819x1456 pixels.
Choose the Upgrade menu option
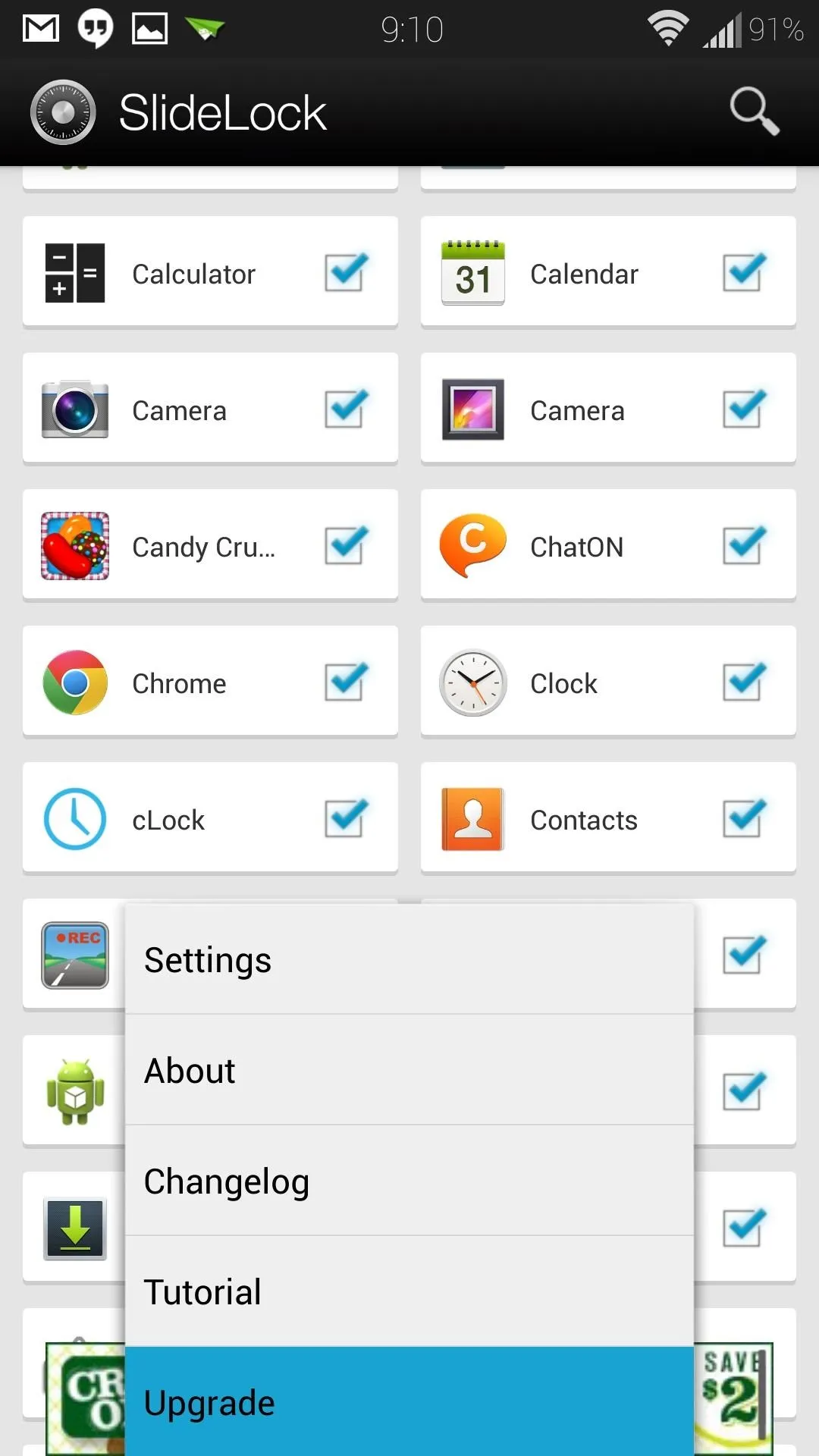pos(409,1401)
